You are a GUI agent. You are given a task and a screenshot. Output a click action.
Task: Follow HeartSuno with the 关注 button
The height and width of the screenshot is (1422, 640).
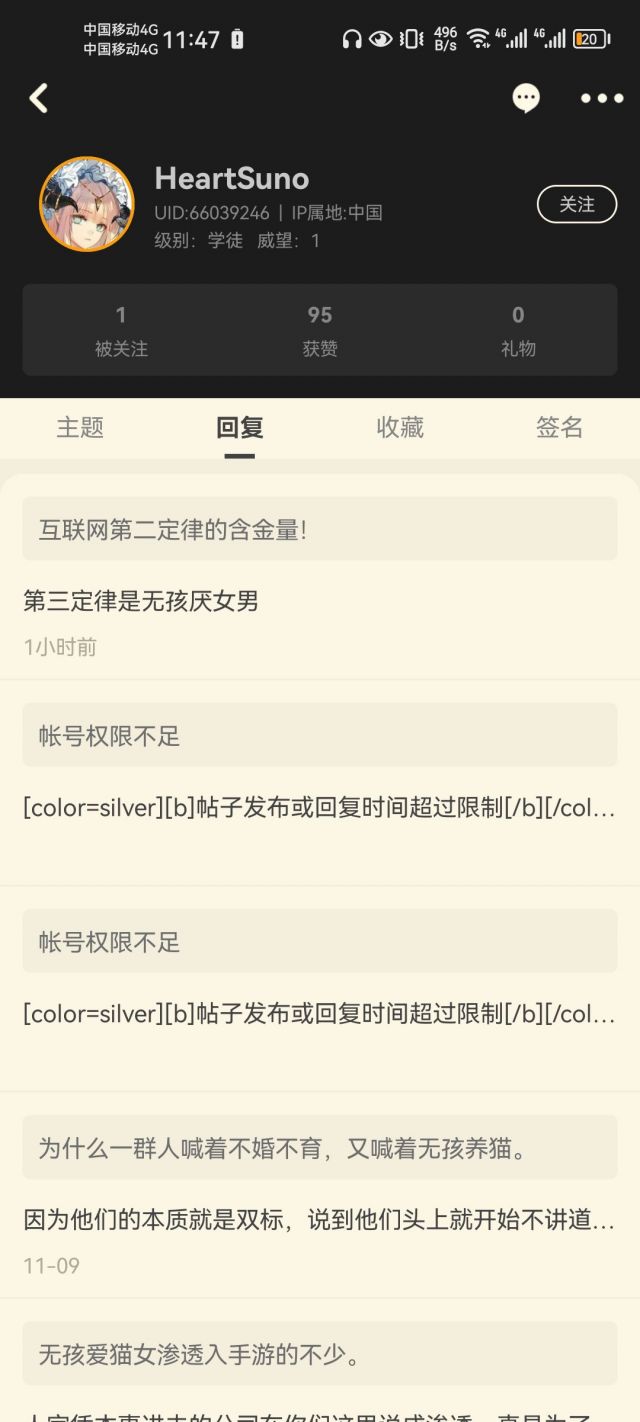click(577, 204)
